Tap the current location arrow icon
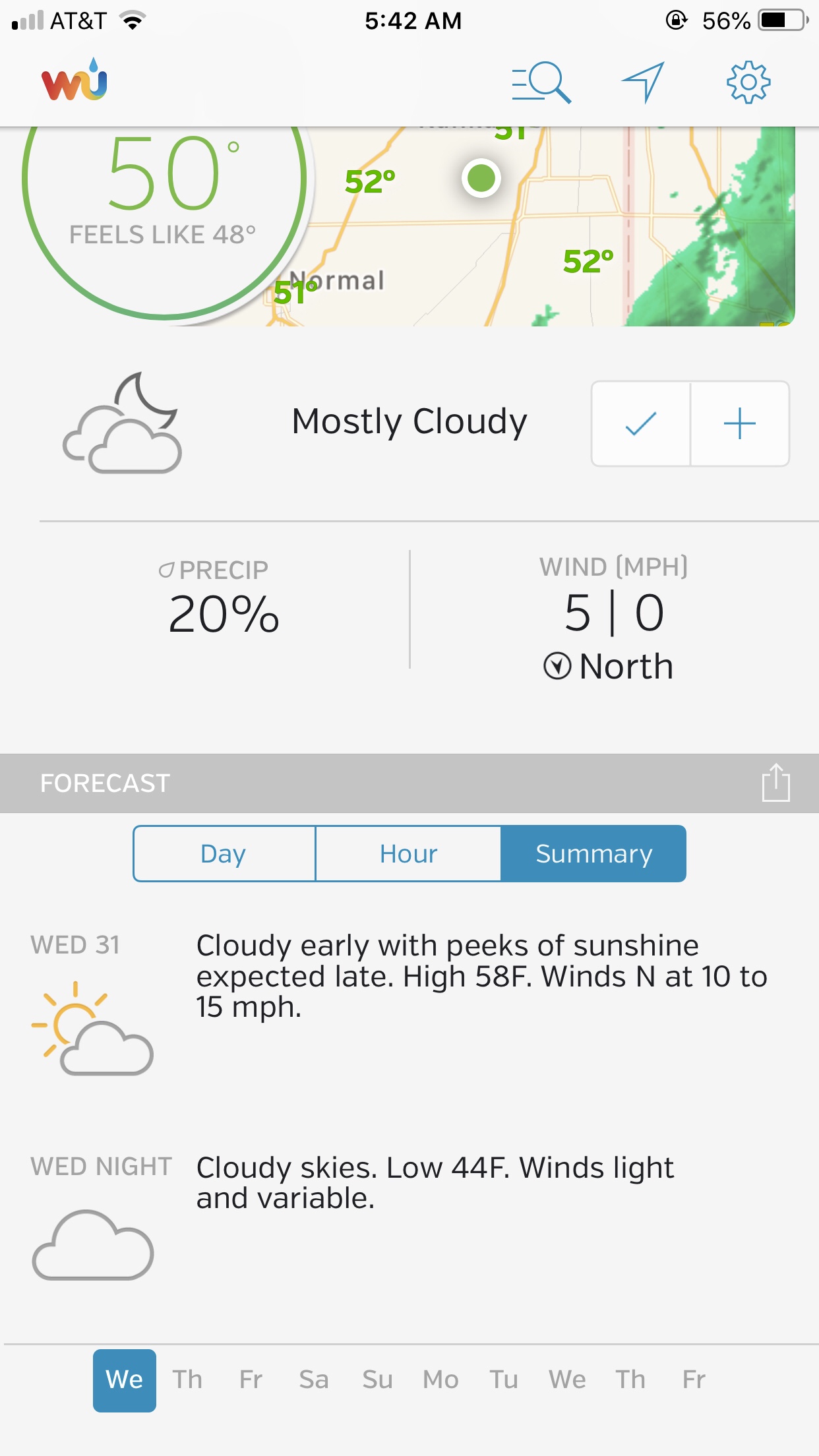This screenshot has height=1456, width=819. pyautogui.click(x=643, y=82)
